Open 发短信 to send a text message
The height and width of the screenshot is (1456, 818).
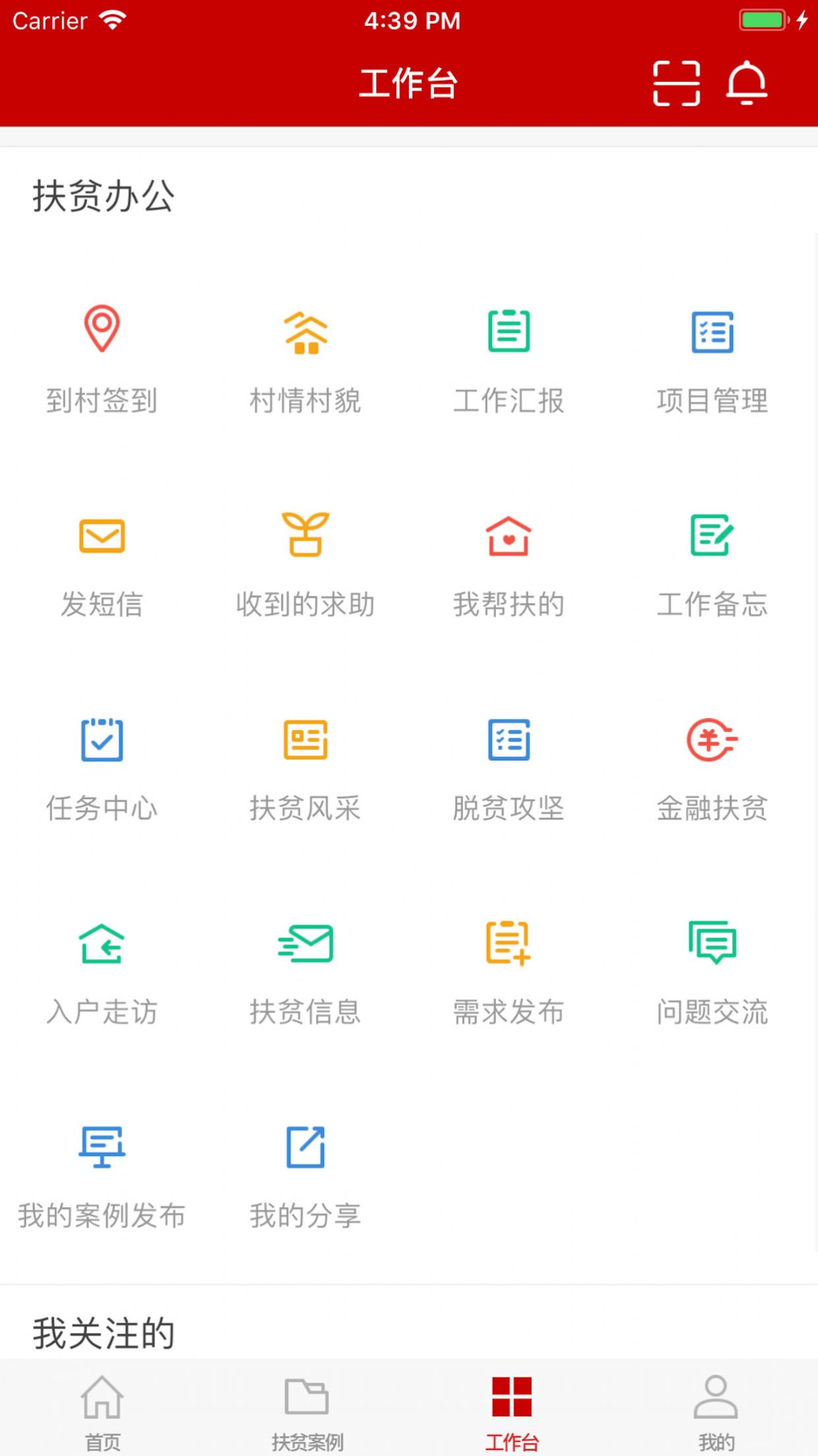[x=102, y=564]
